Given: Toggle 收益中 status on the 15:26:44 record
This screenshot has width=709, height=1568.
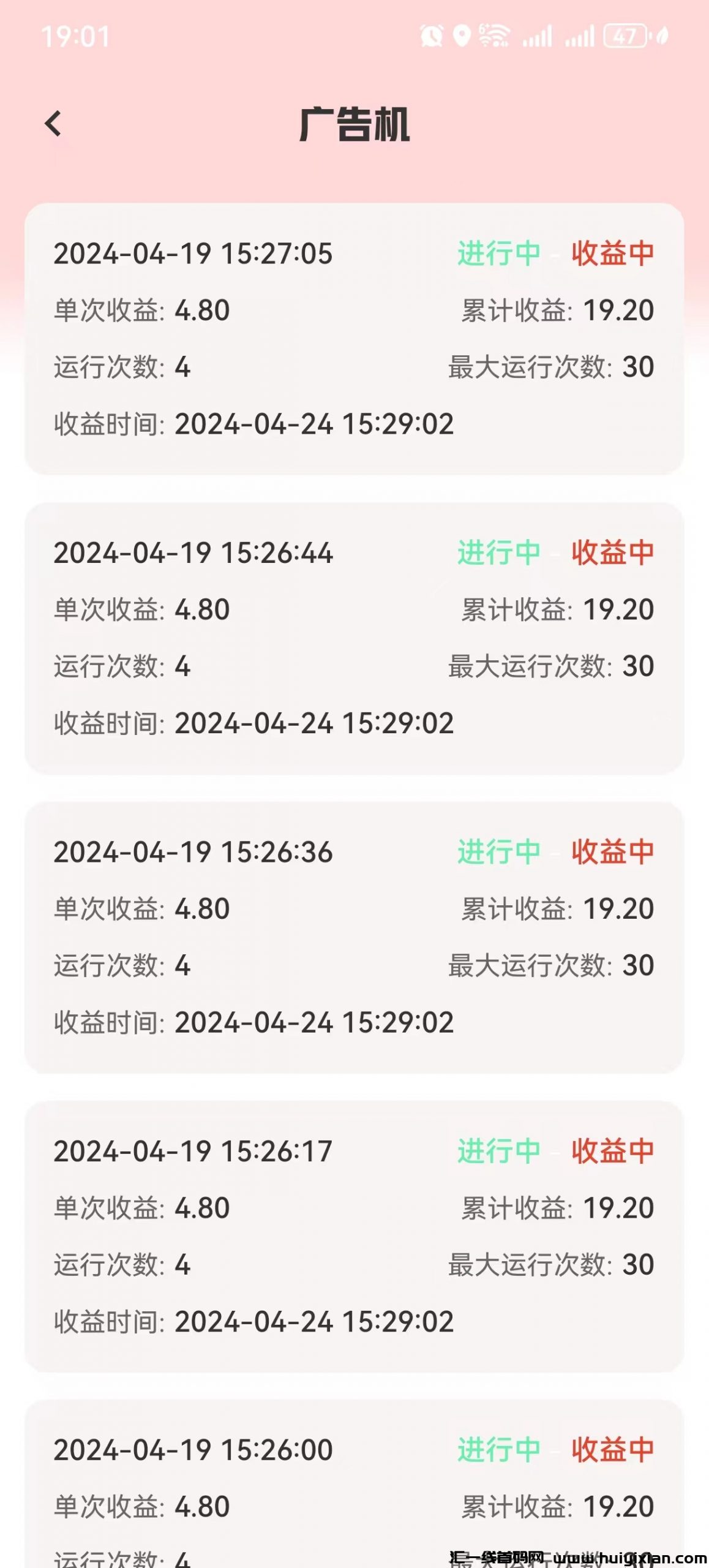Looking at the screenshot, I should (x=612, y=551).
